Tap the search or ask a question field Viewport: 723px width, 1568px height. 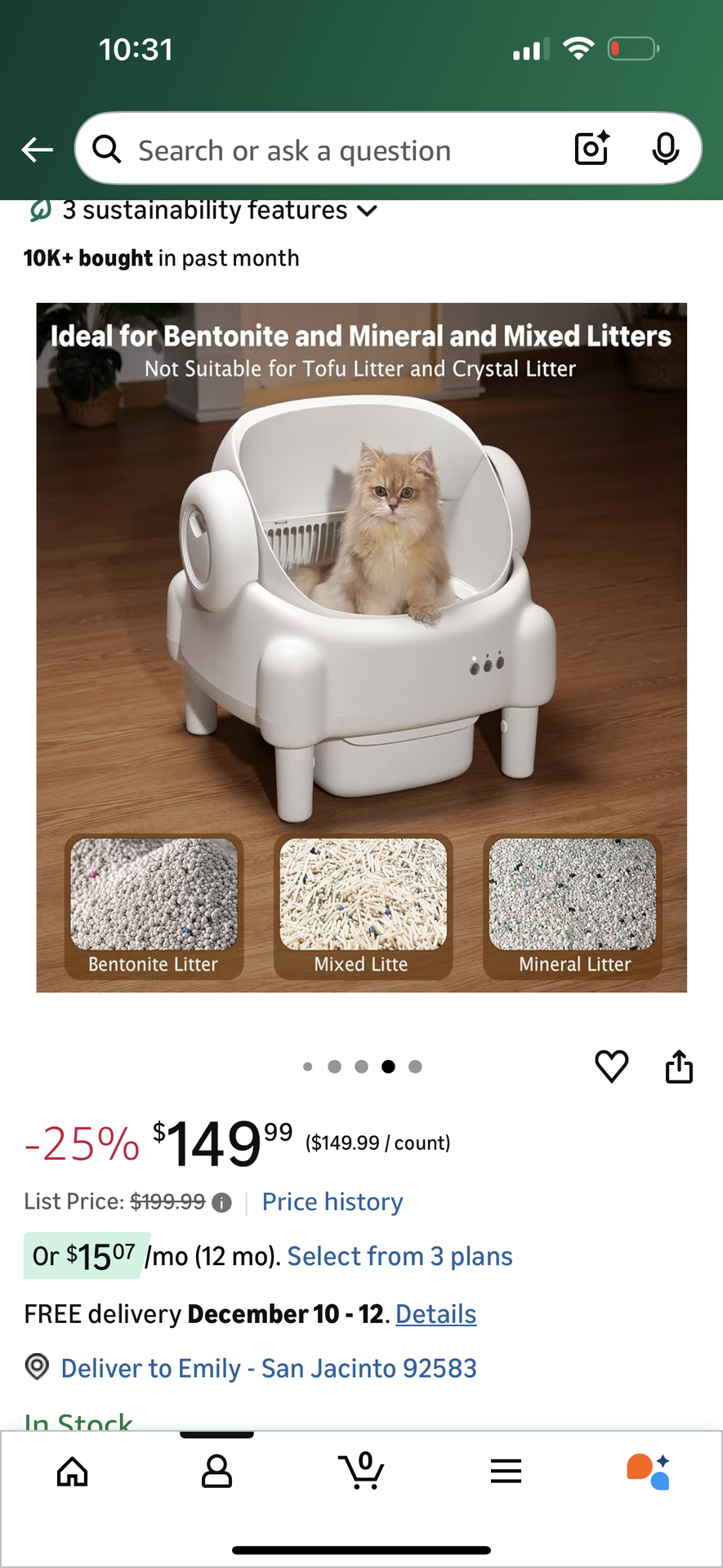tap(327, 150)
